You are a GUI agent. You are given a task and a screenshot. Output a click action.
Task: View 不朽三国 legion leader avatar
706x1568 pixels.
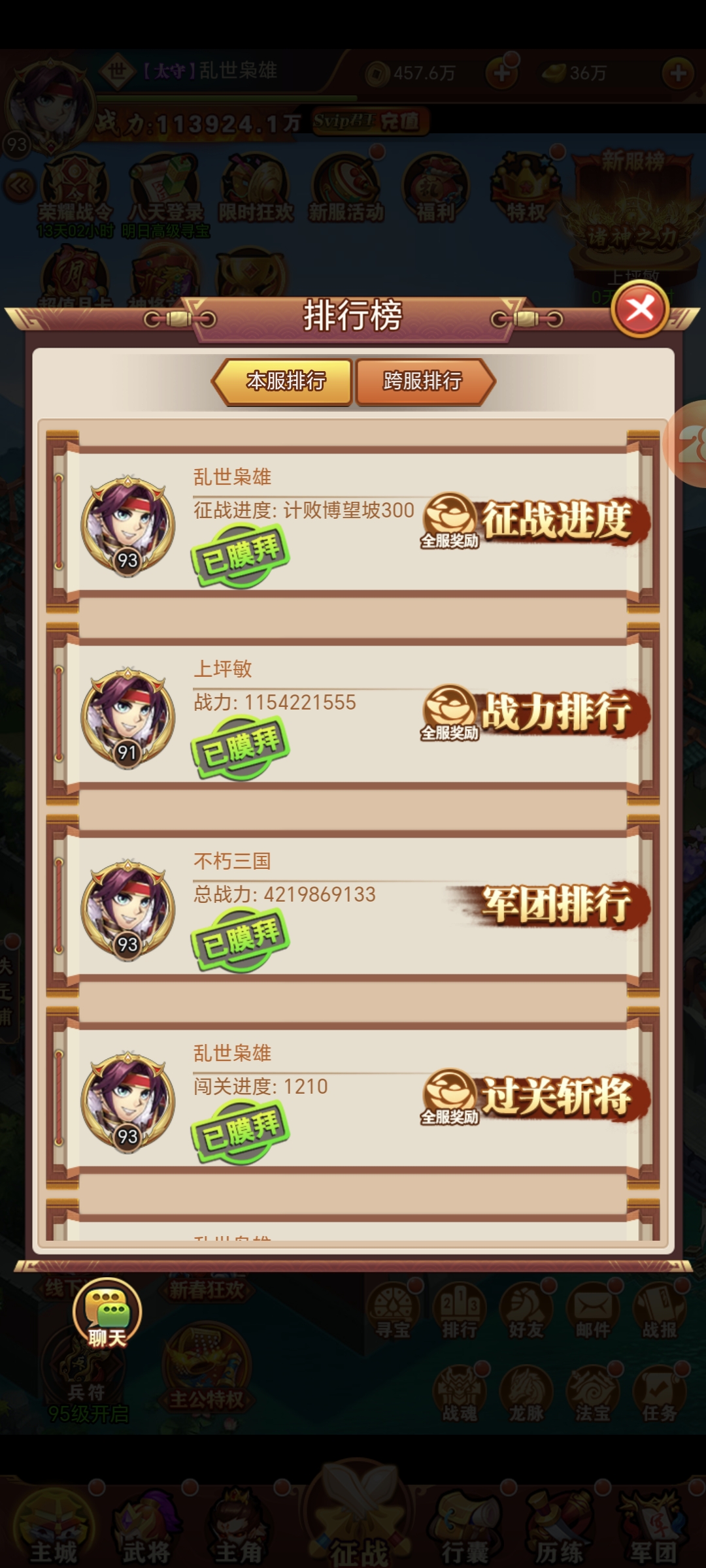(128, 909)
